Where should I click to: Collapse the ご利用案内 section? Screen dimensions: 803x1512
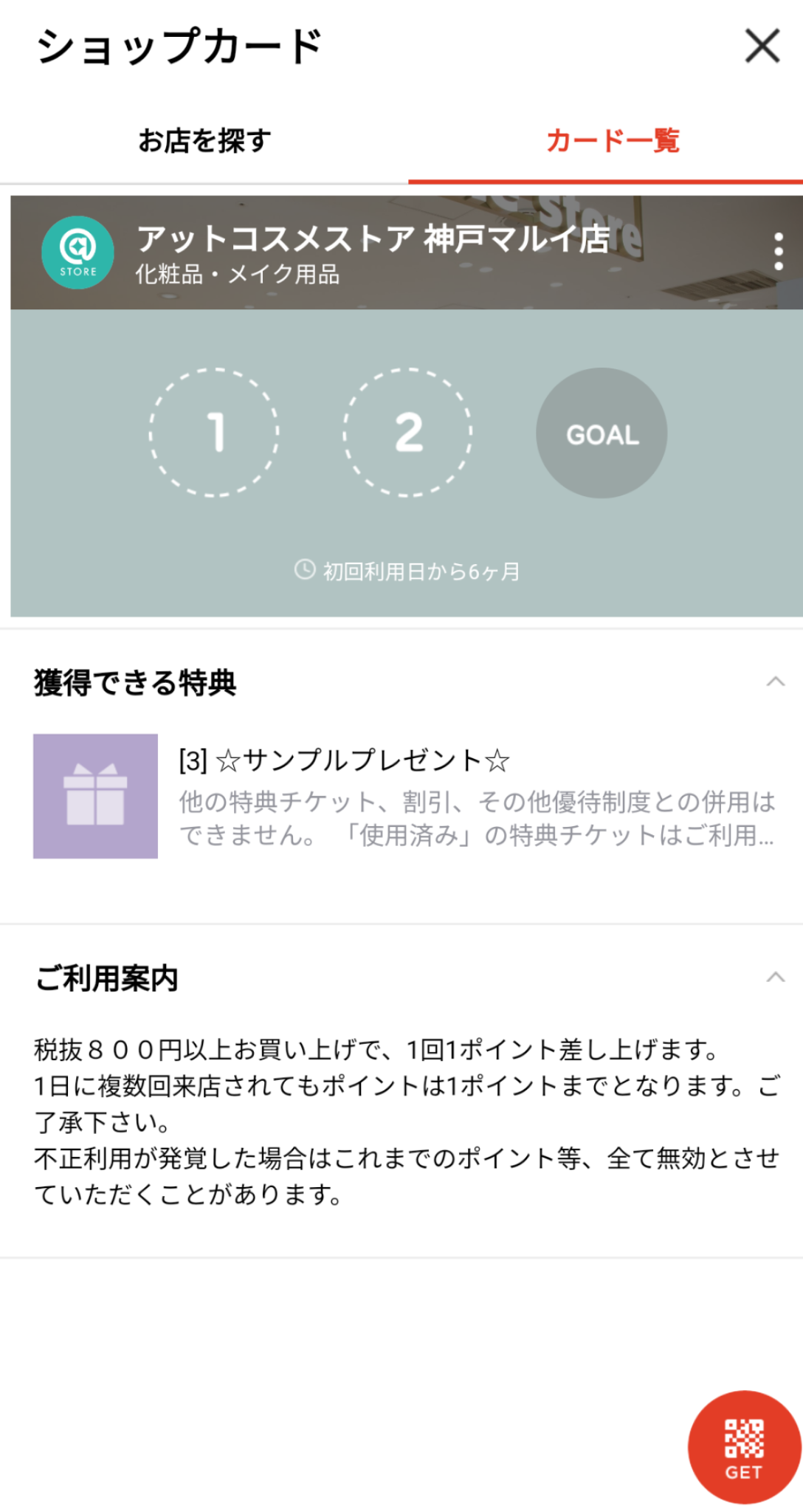(775, 977)
